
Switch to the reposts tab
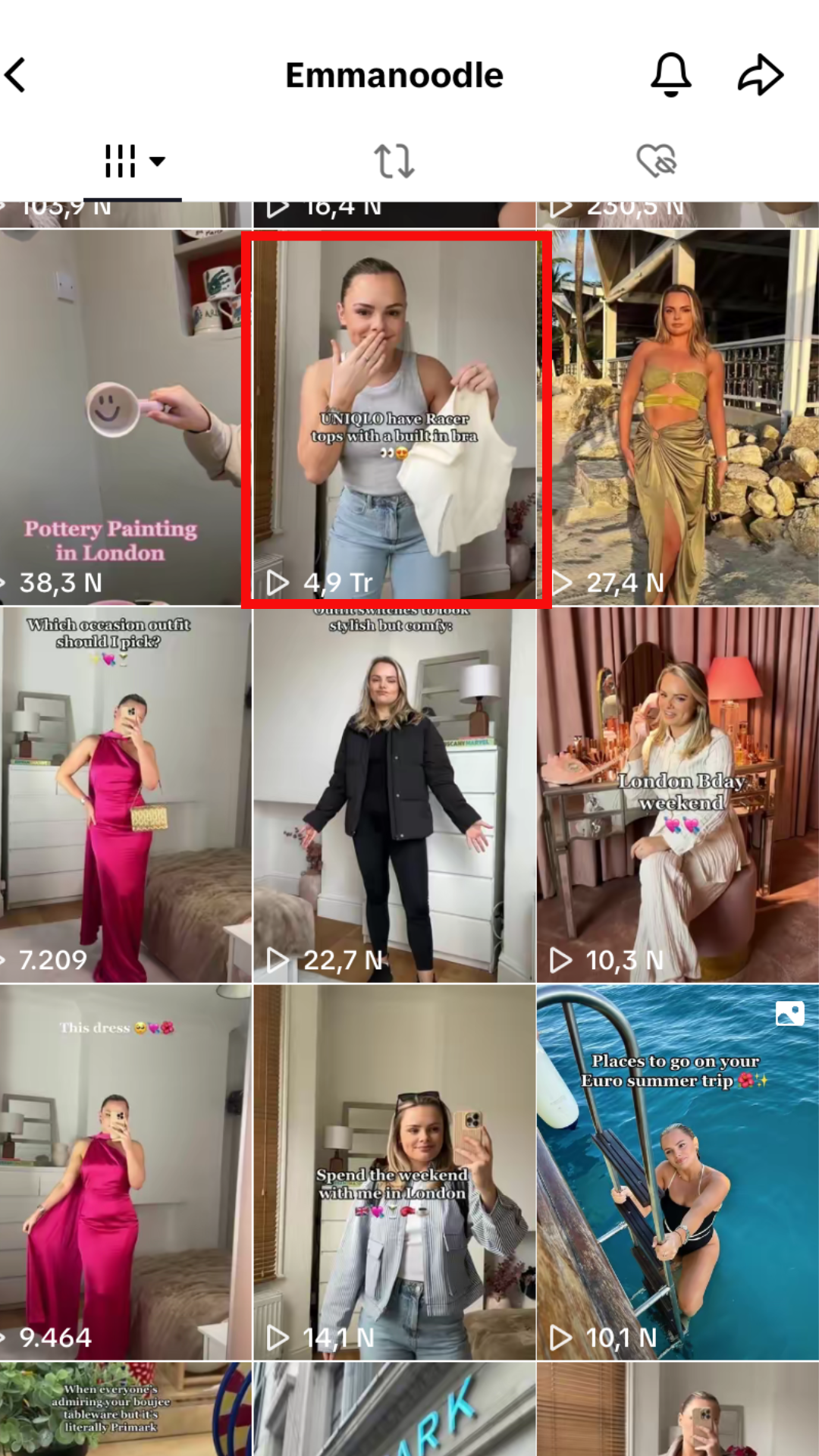[x=394, y=161]
